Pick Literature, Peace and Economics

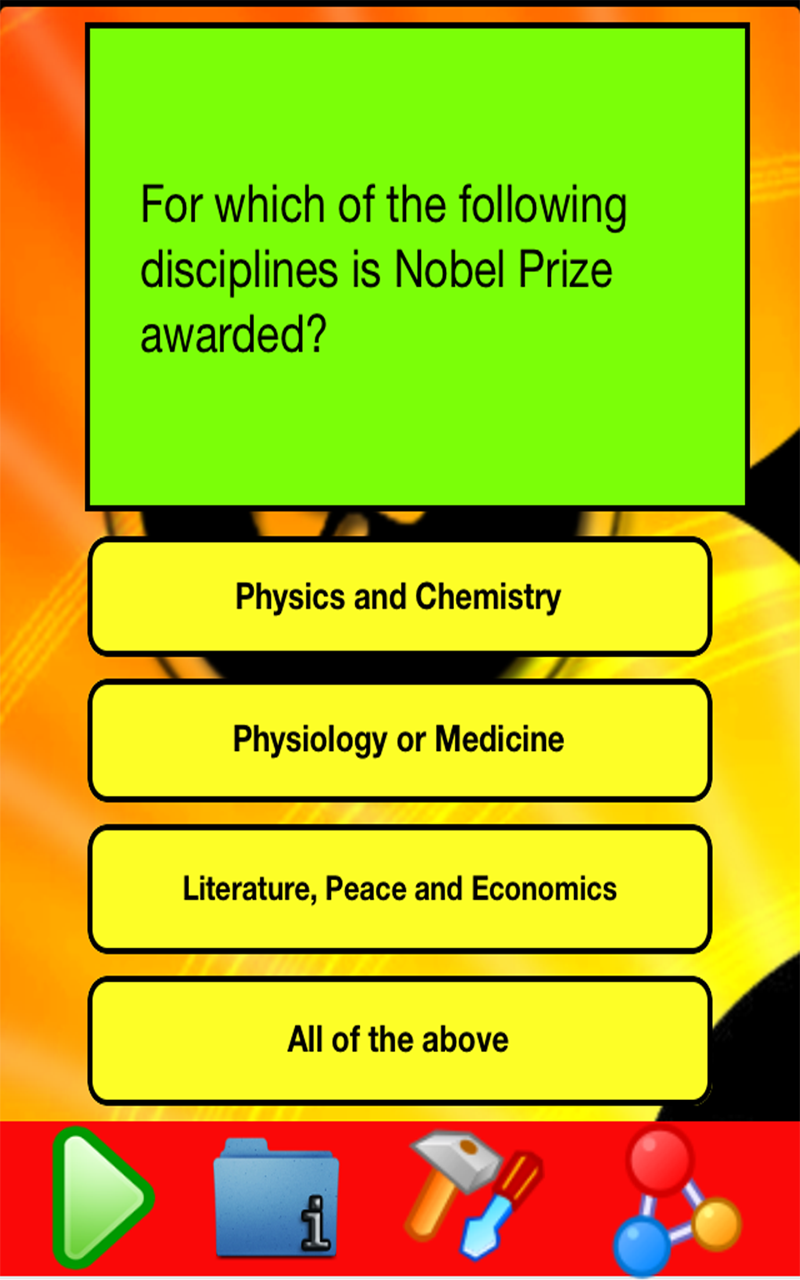400,888
